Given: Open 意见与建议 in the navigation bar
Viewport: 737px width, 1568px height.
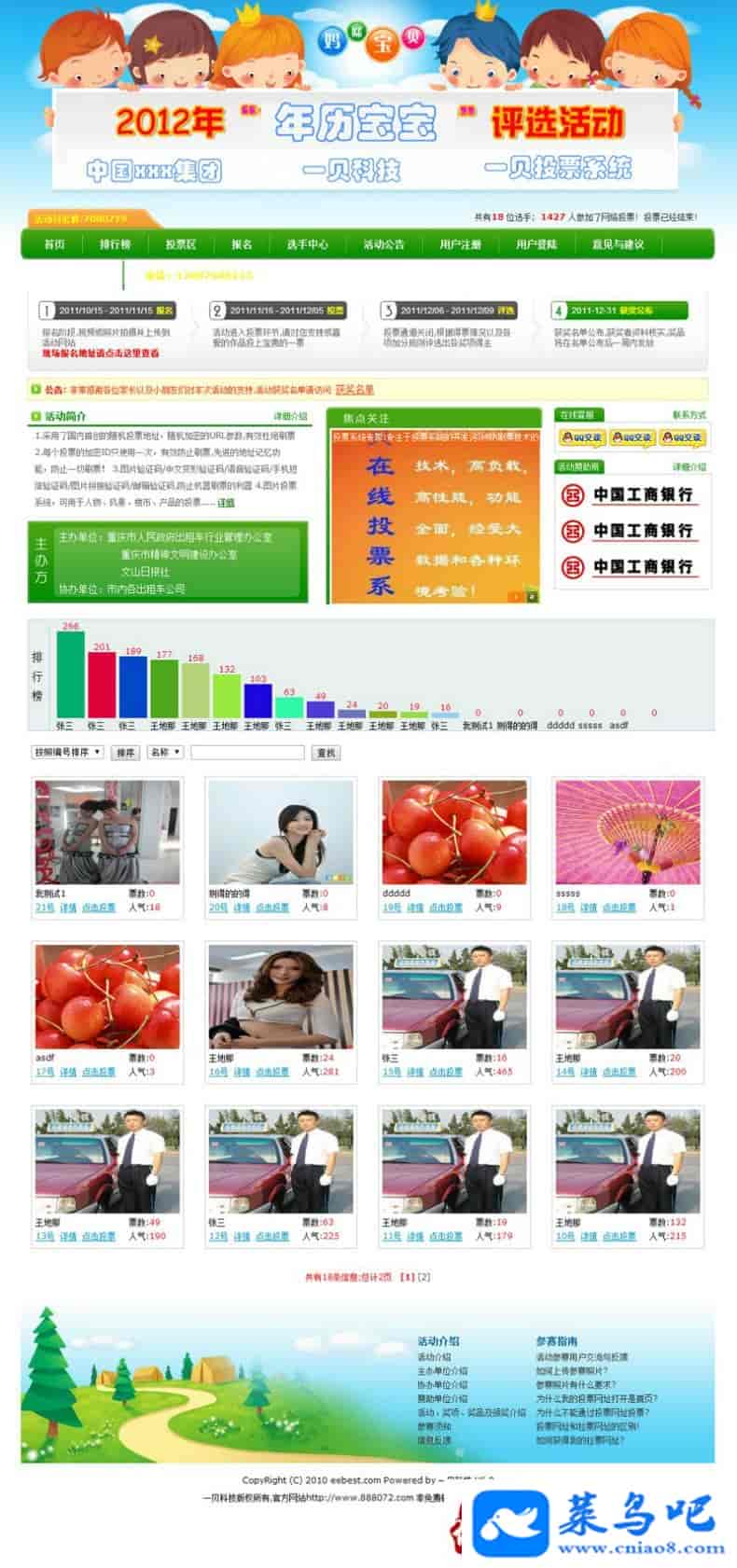Looking at the screenshot, I should [x=618, y=244].
